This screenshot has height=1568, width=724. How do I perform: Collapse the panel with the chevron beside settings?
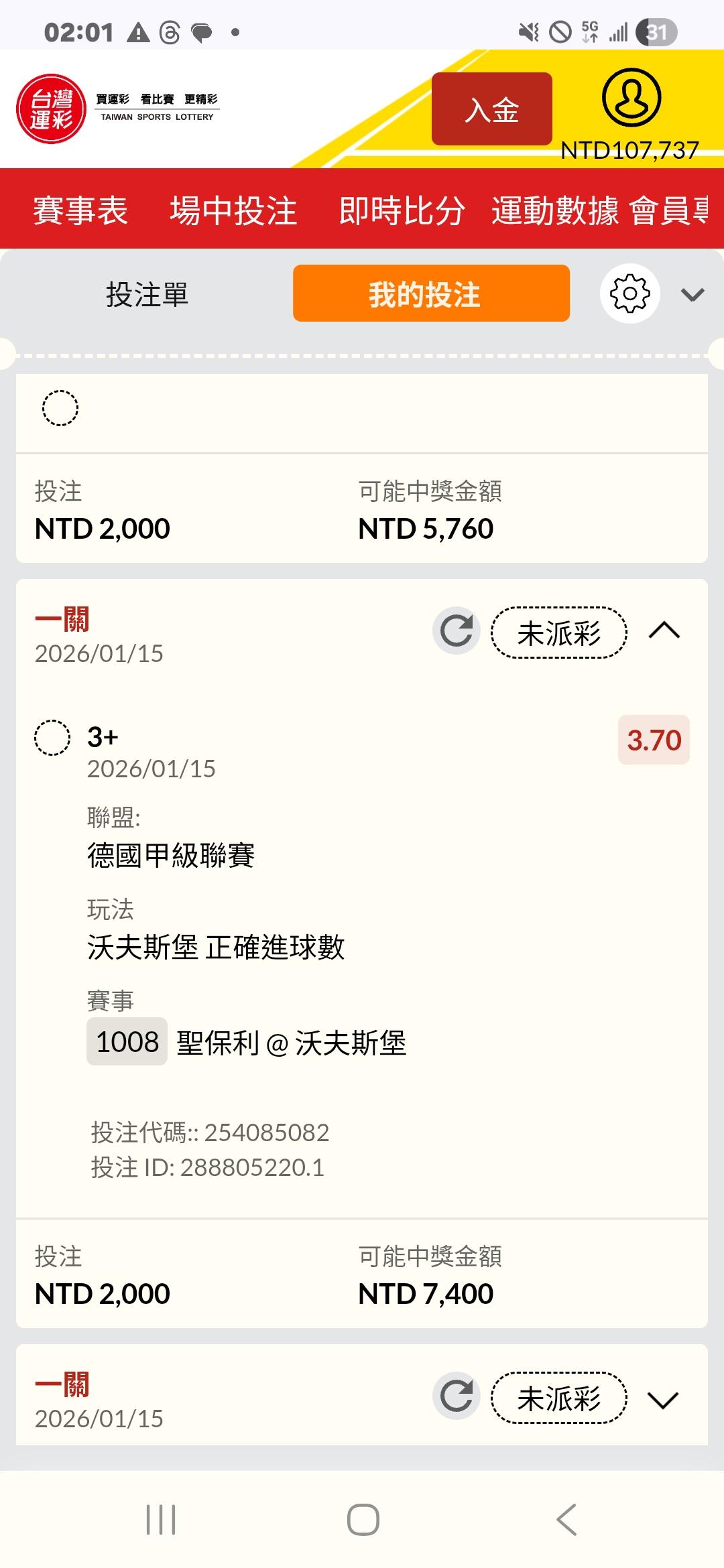point(692,294)
